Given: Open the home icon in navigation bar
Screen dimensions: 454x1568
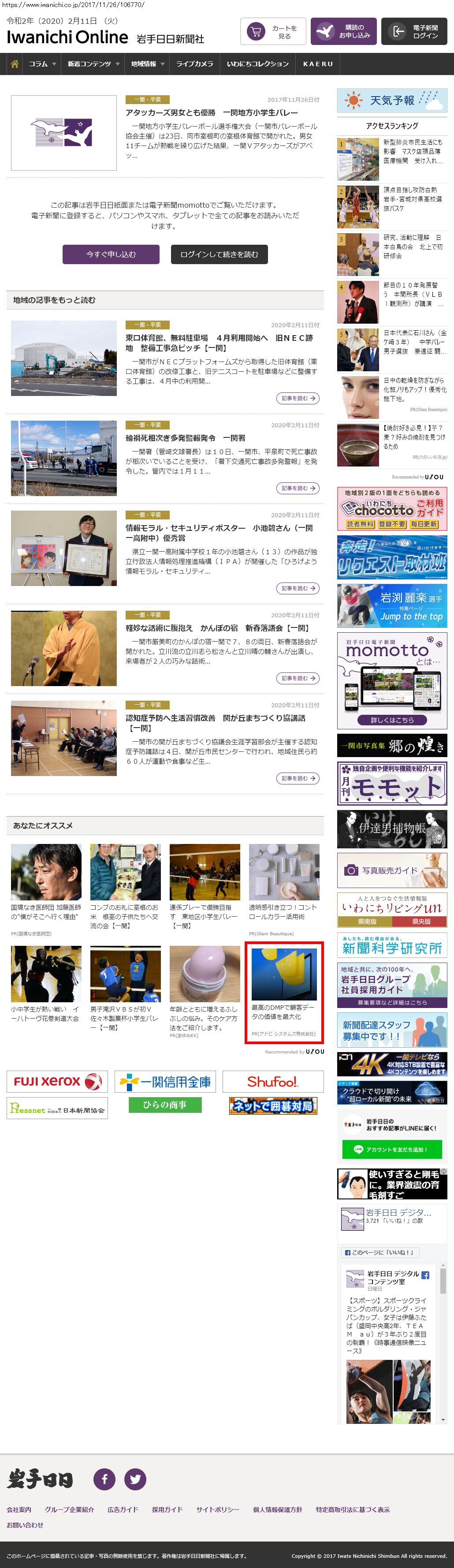Looking at the screenshot, I should pyautogui.click(x=15, y=64).
